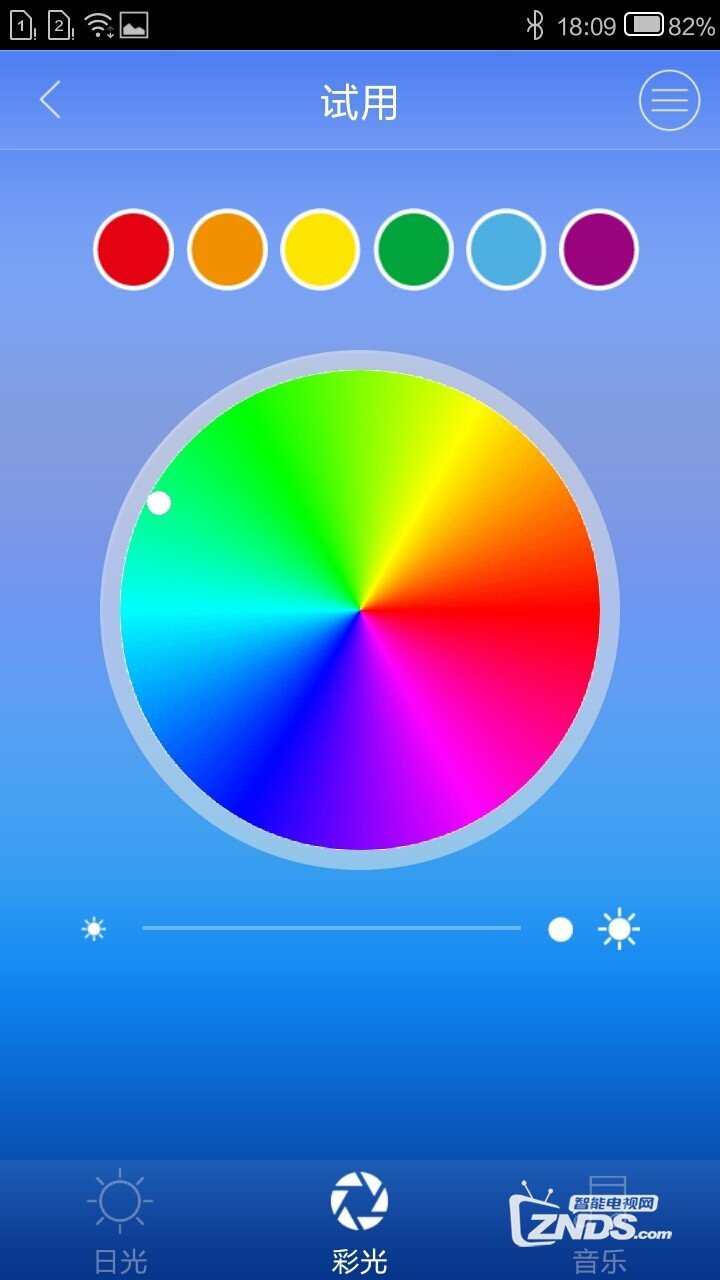This screenshot has width=720, height=1280.
Task: Switch to the 音乐 tab
Action: (x=599, y=1220)
